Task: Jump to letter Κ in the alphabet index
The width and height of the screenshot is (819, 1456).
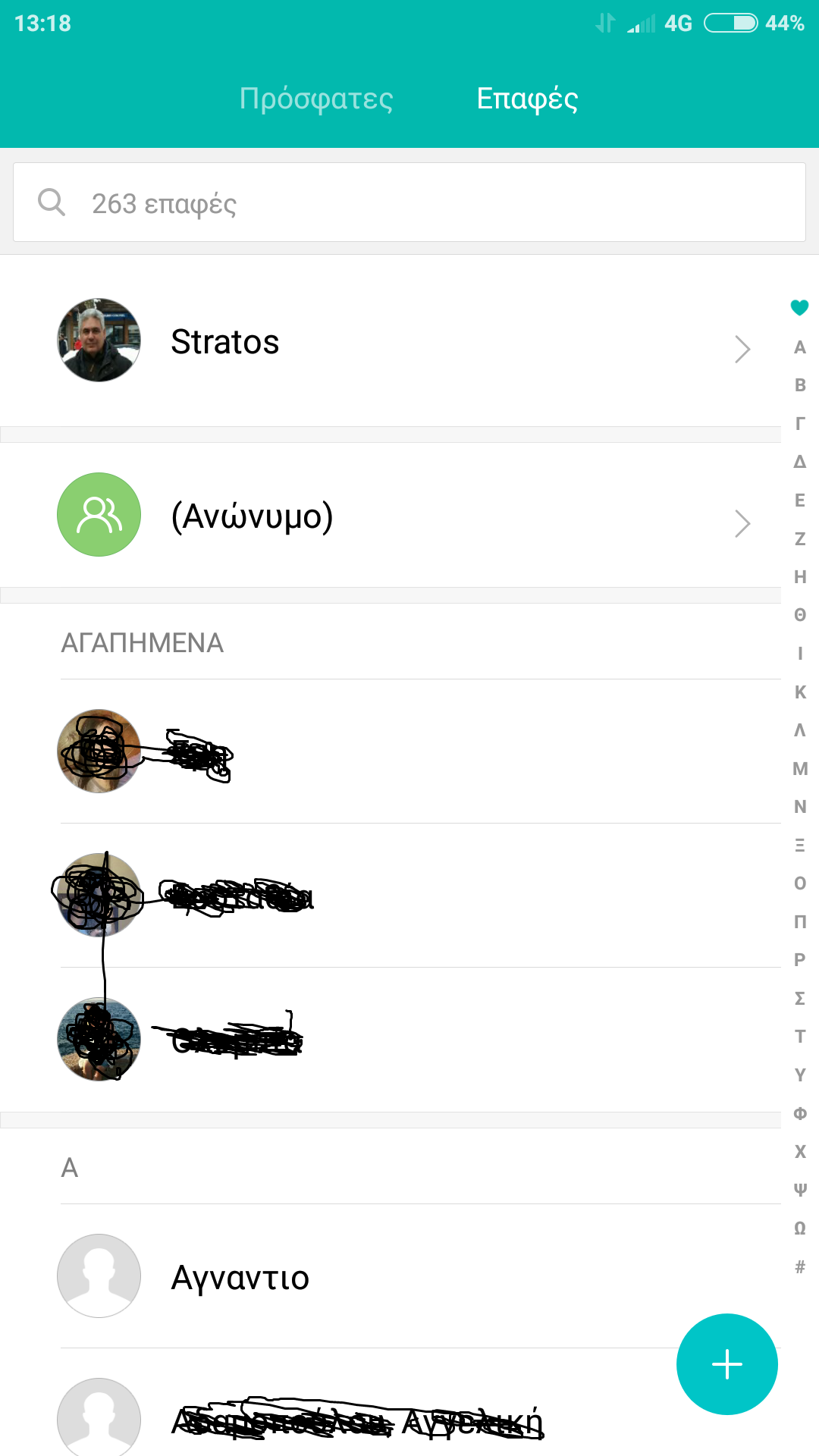Action: coord(800,692)
